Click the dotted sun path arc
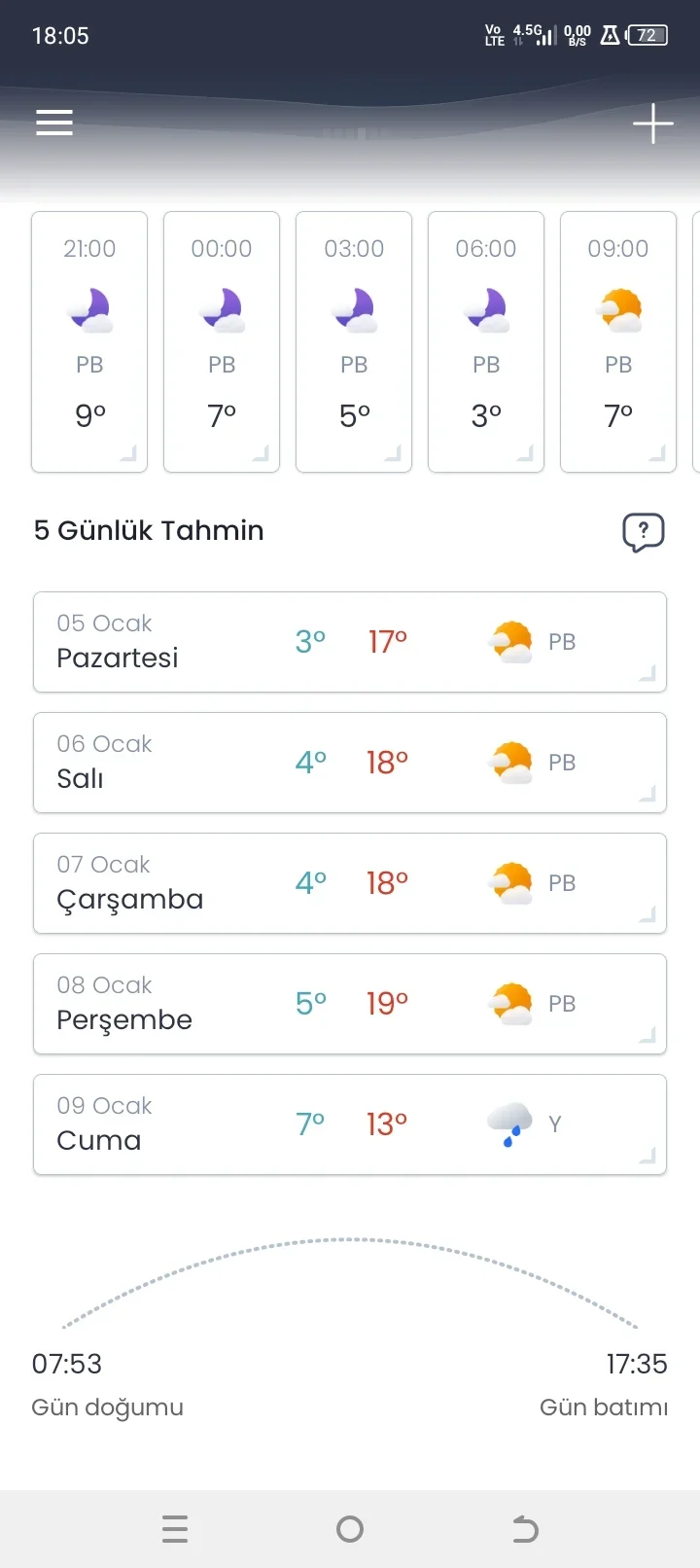Screen dimensions: 700x1568 350,1240
